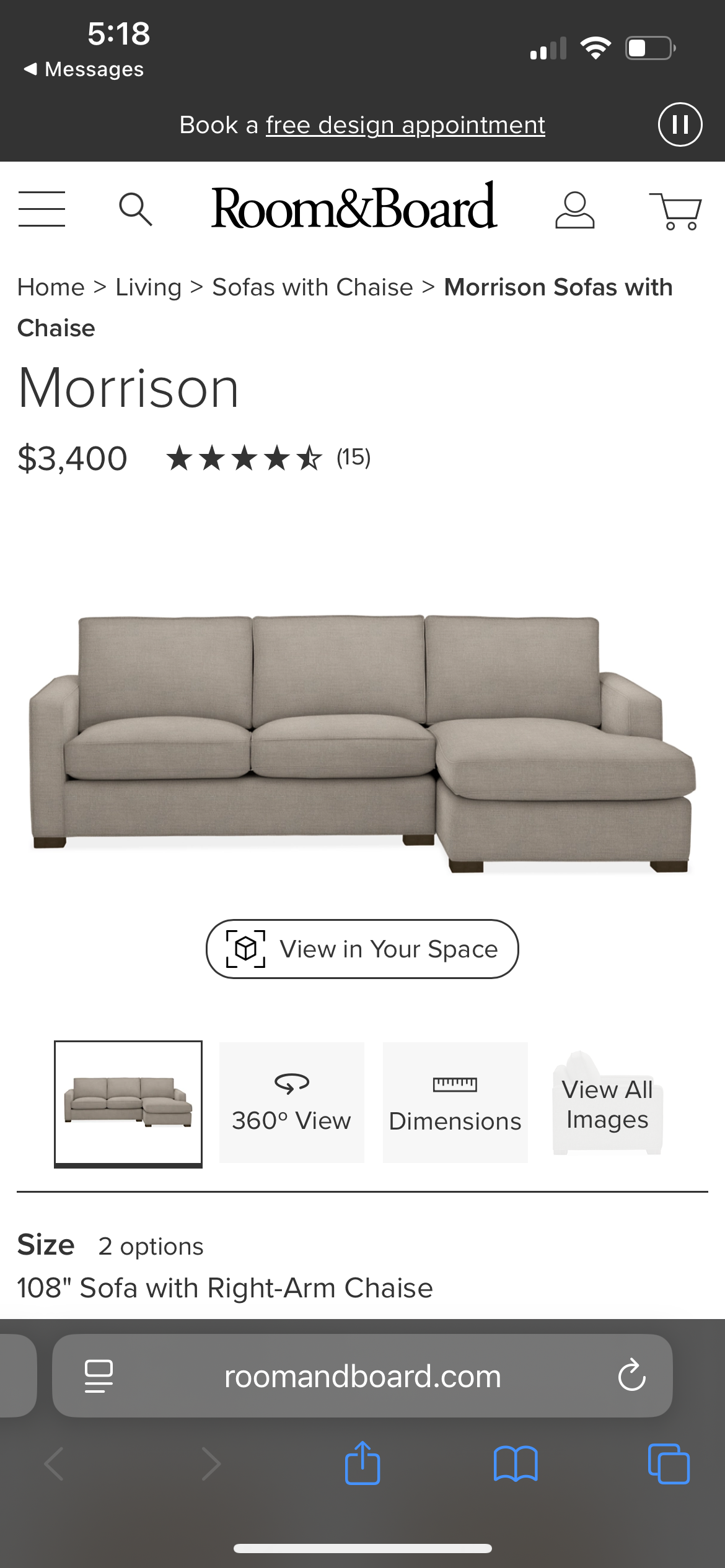725x1568 pixels.
Task: Tap the roomandboard.com address bar
Action: pyautogui.click(x=362, y=1376)
